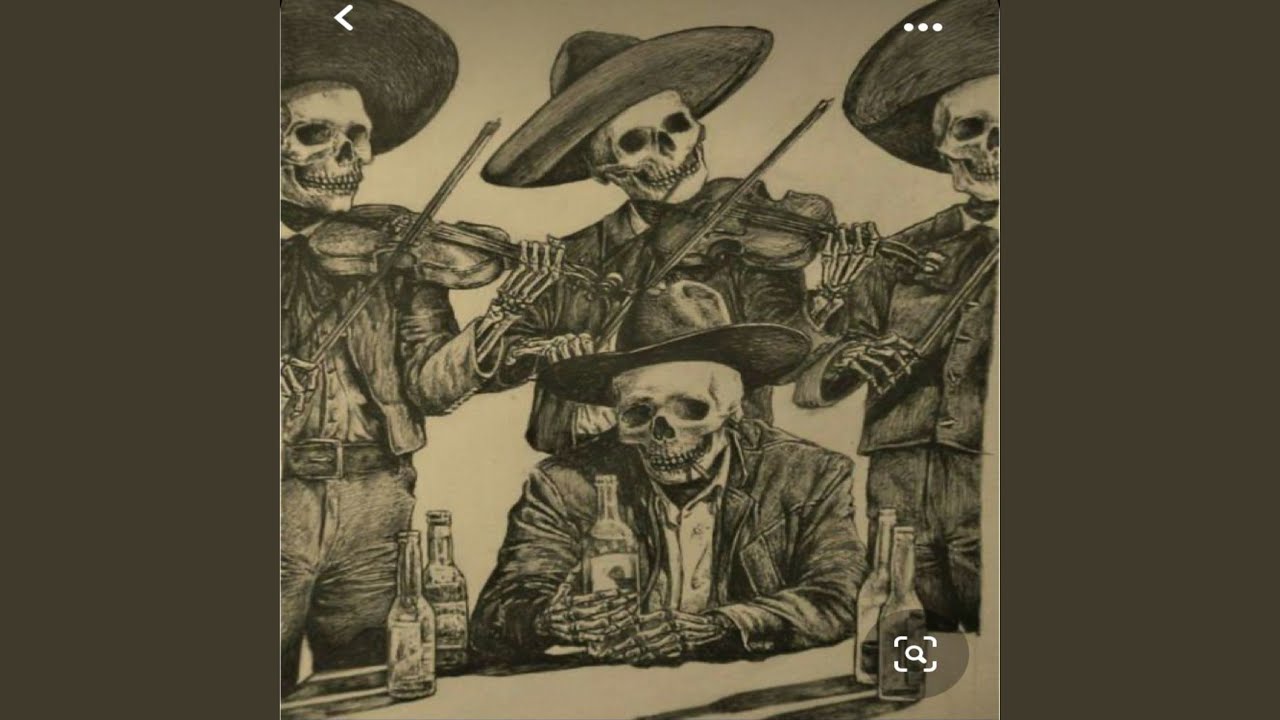Go back using the top arrow

[344, 17]
